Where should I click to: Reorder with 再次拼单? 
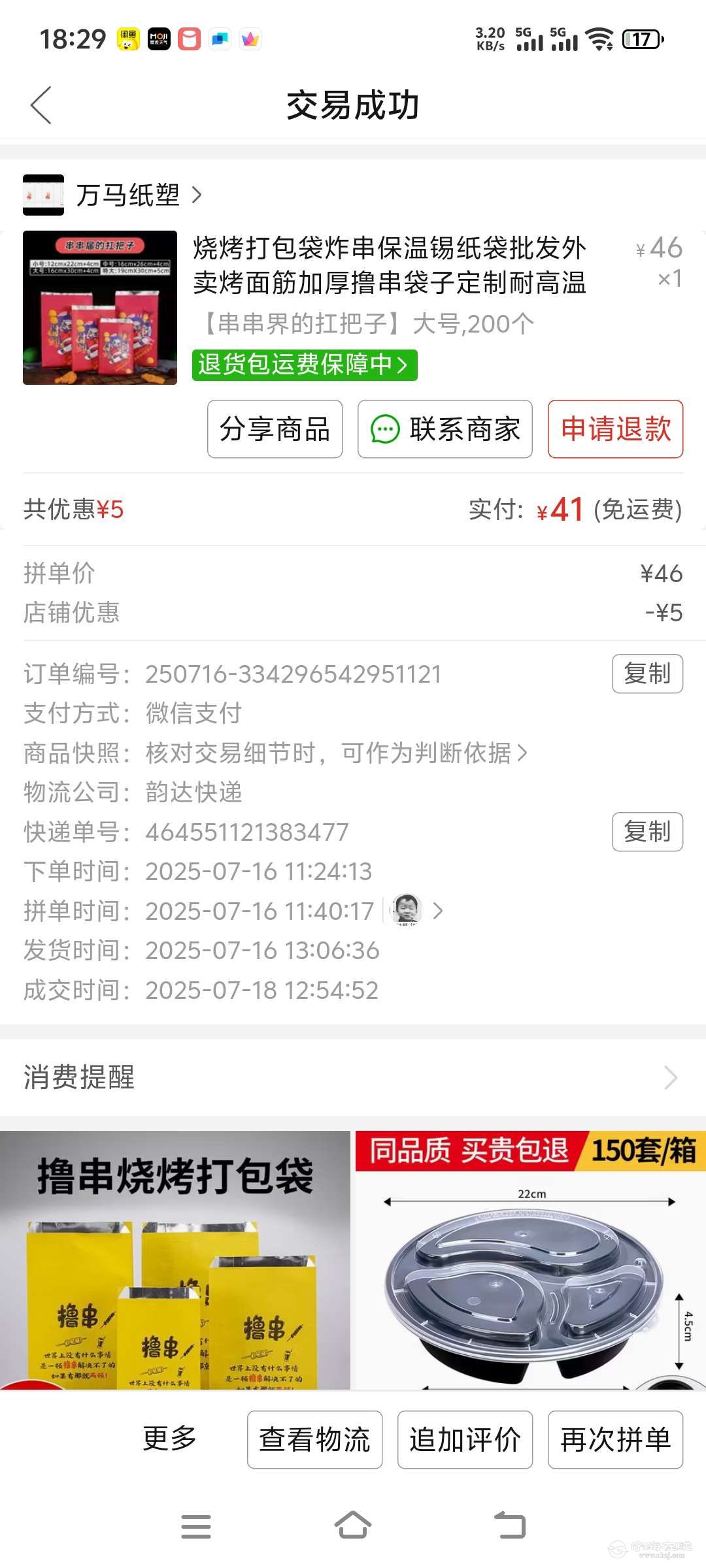[x=615, y=1440]
